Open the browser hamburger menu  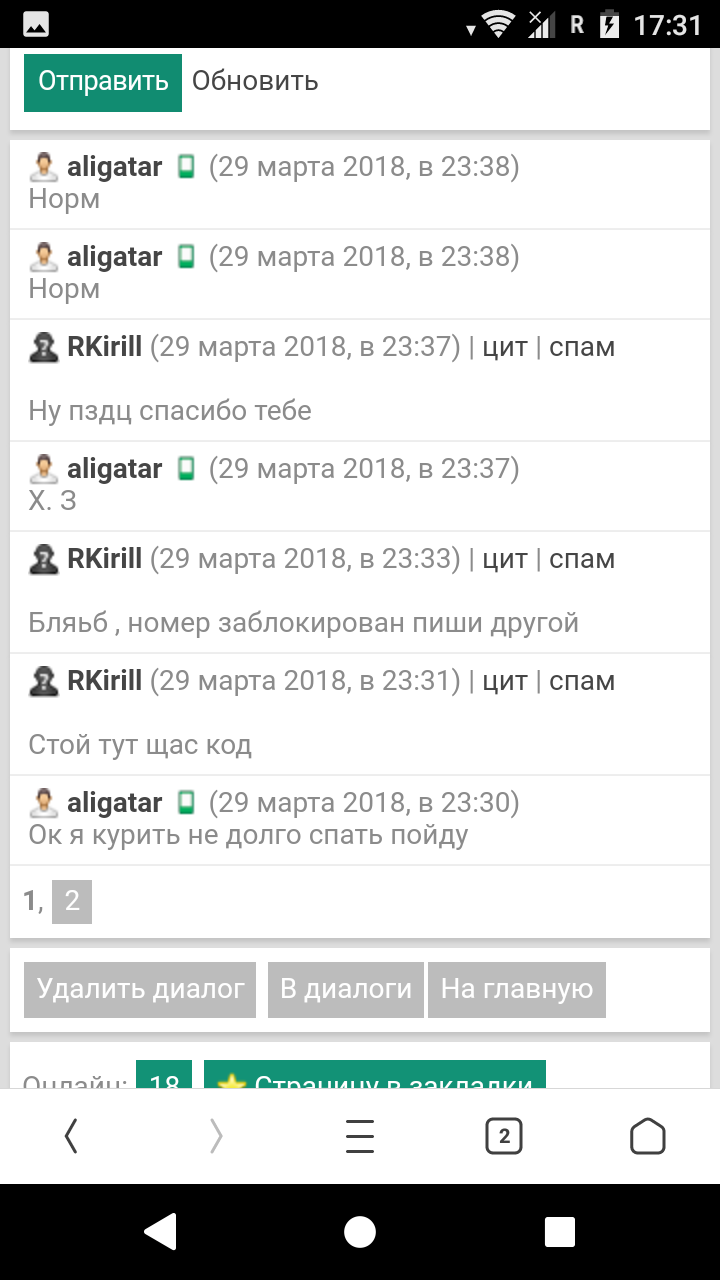pos(360,1136)
